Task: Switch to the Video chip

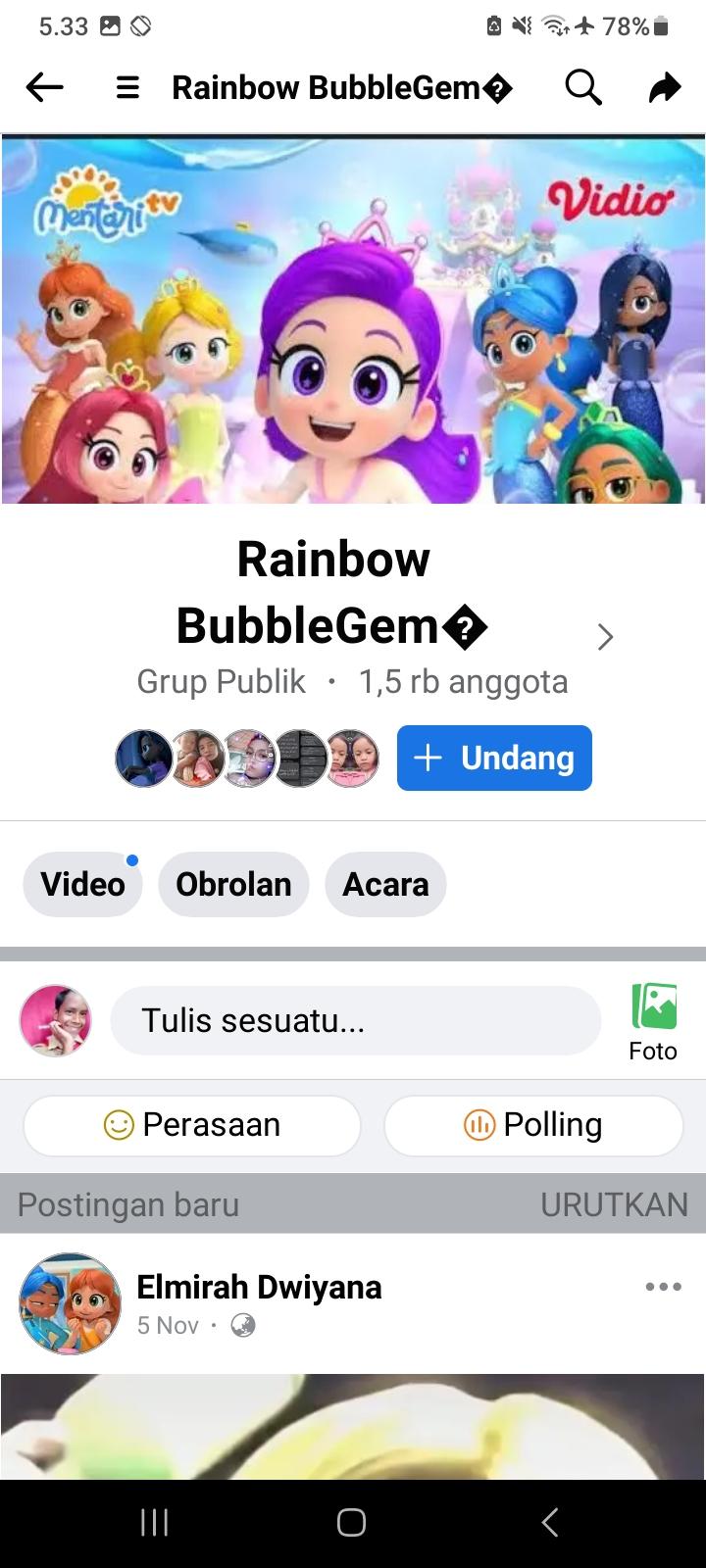Action: pos(82,884)
